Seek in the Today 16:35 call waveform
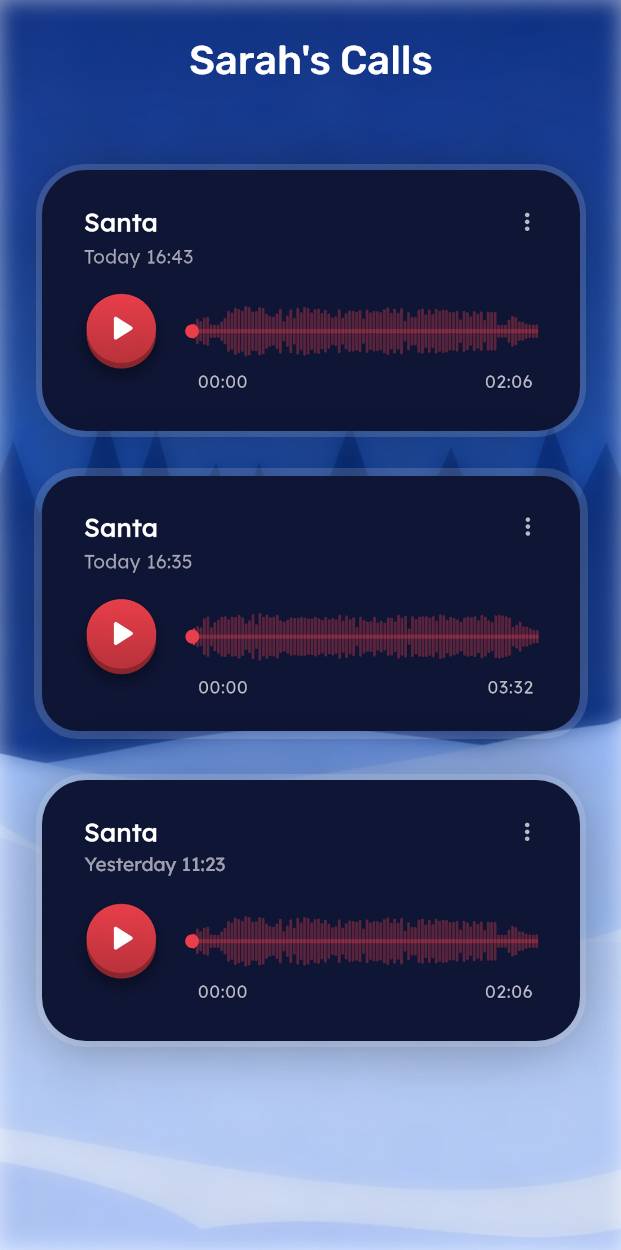 [365, 636]
